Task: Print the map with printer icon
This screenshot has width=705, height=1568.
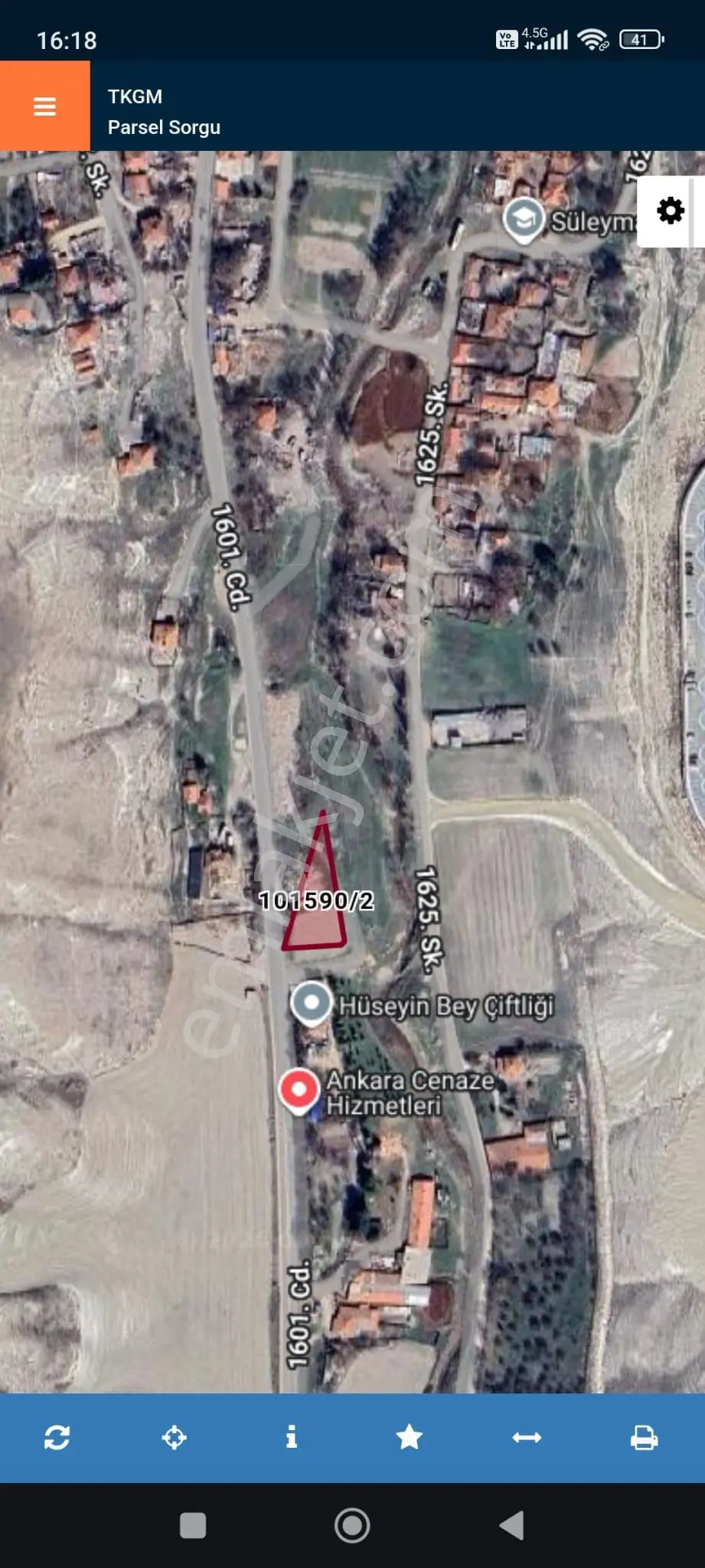Action: pos(644,1437)
